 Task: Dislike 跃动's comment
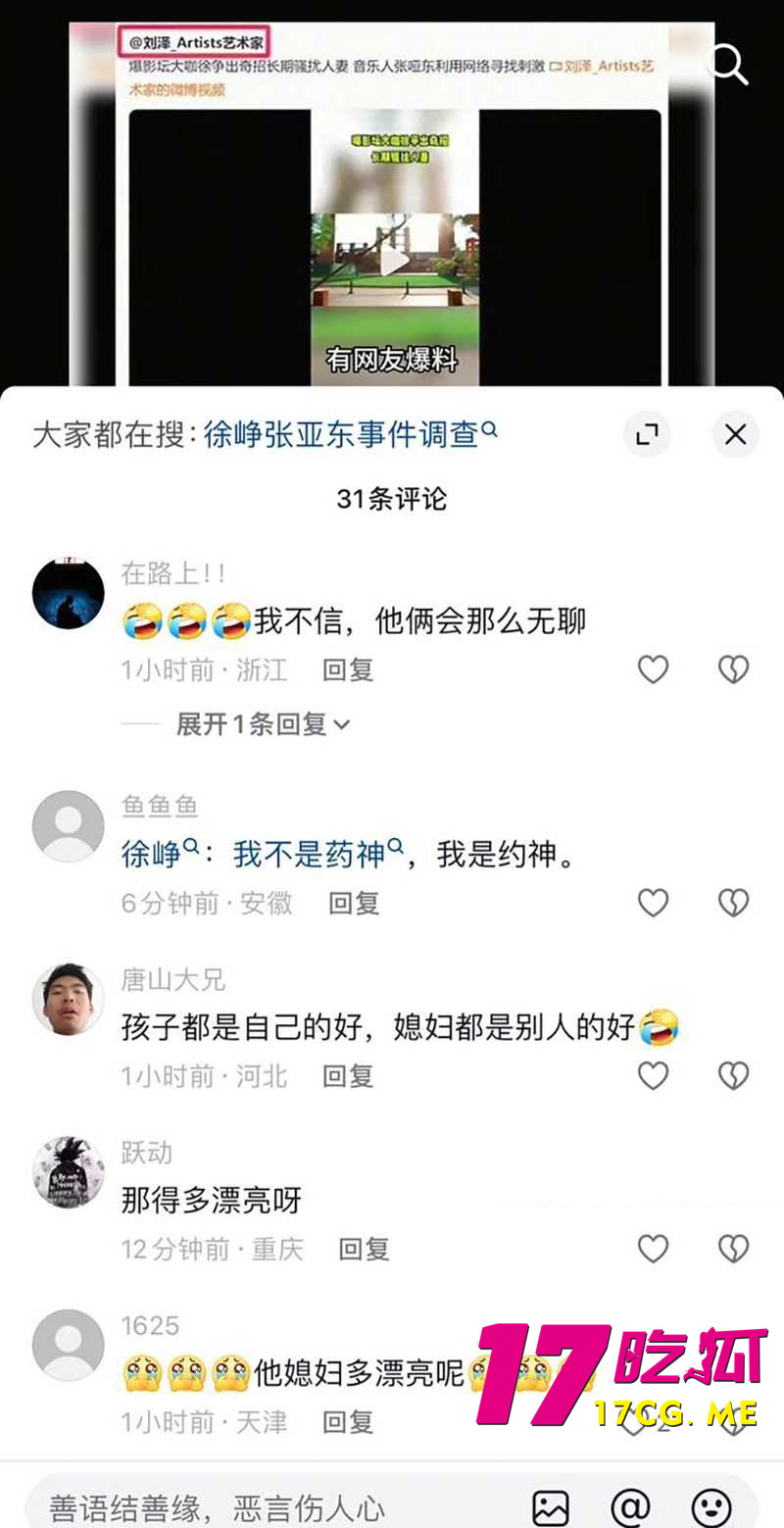733,1248
